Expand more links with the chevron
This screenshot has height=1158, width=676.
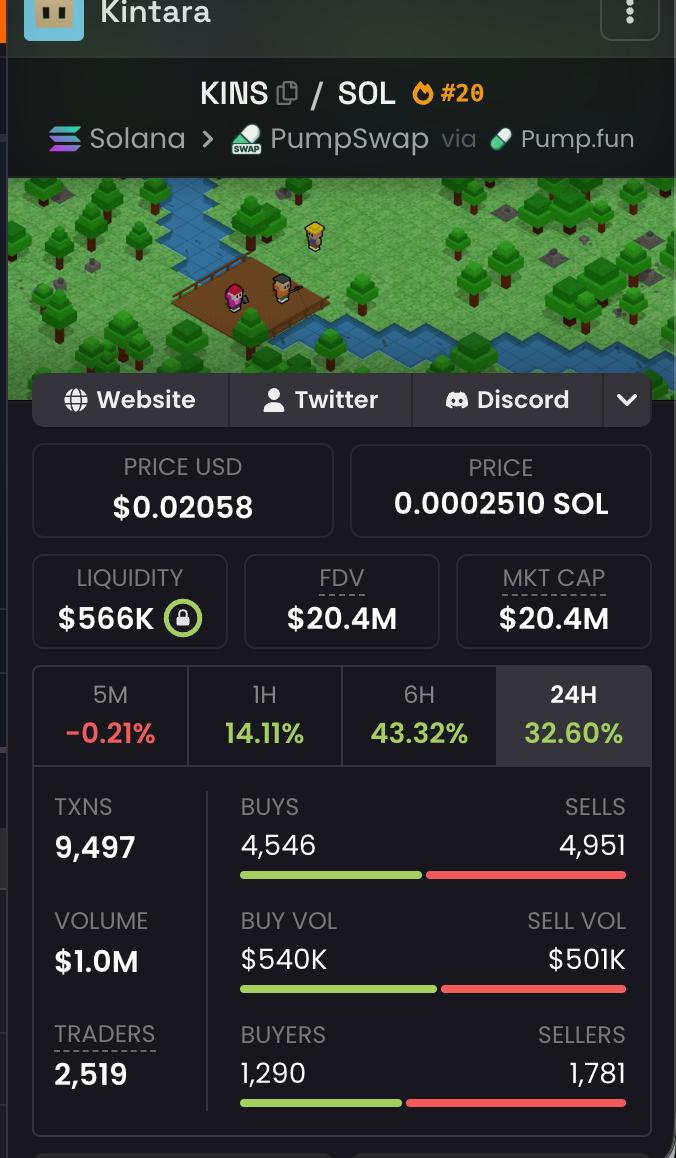(x=627, y=400)
